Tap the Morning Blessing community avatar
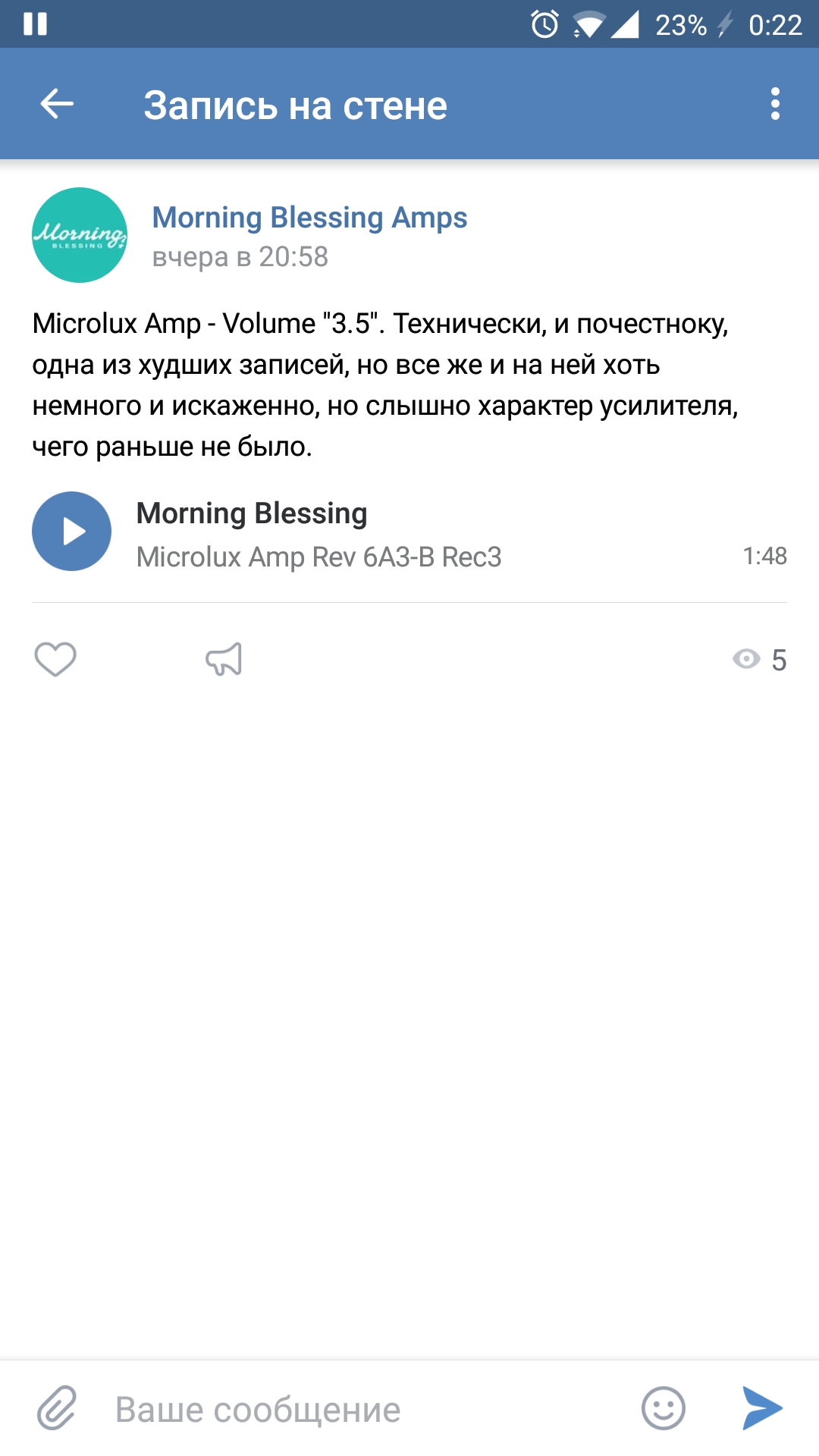The image size is (819, 1456). pyautogui.click(x=80, y=235)
